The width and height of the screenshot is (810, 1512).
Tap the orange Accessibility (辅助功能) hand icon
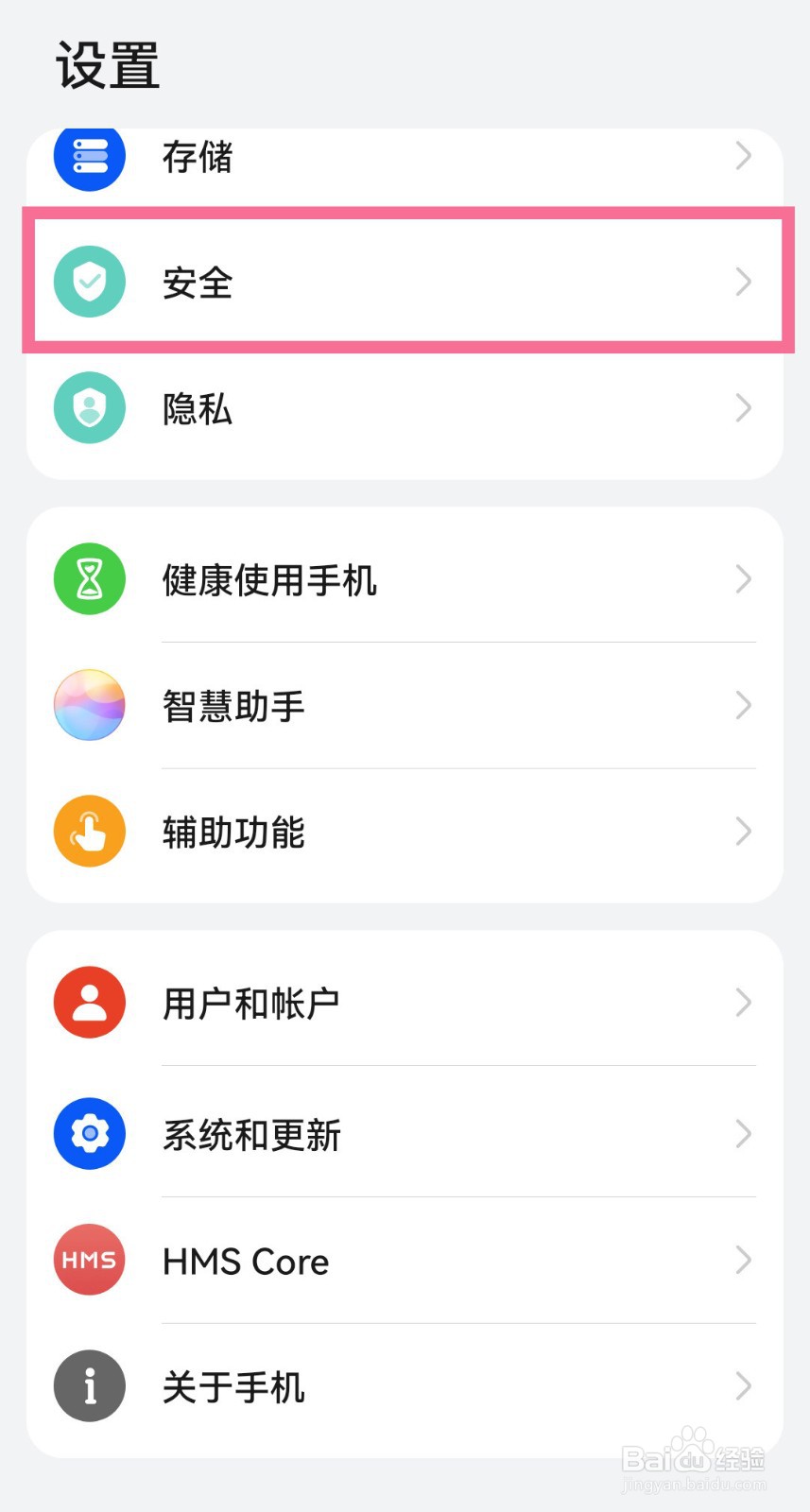tap(89, 831)
